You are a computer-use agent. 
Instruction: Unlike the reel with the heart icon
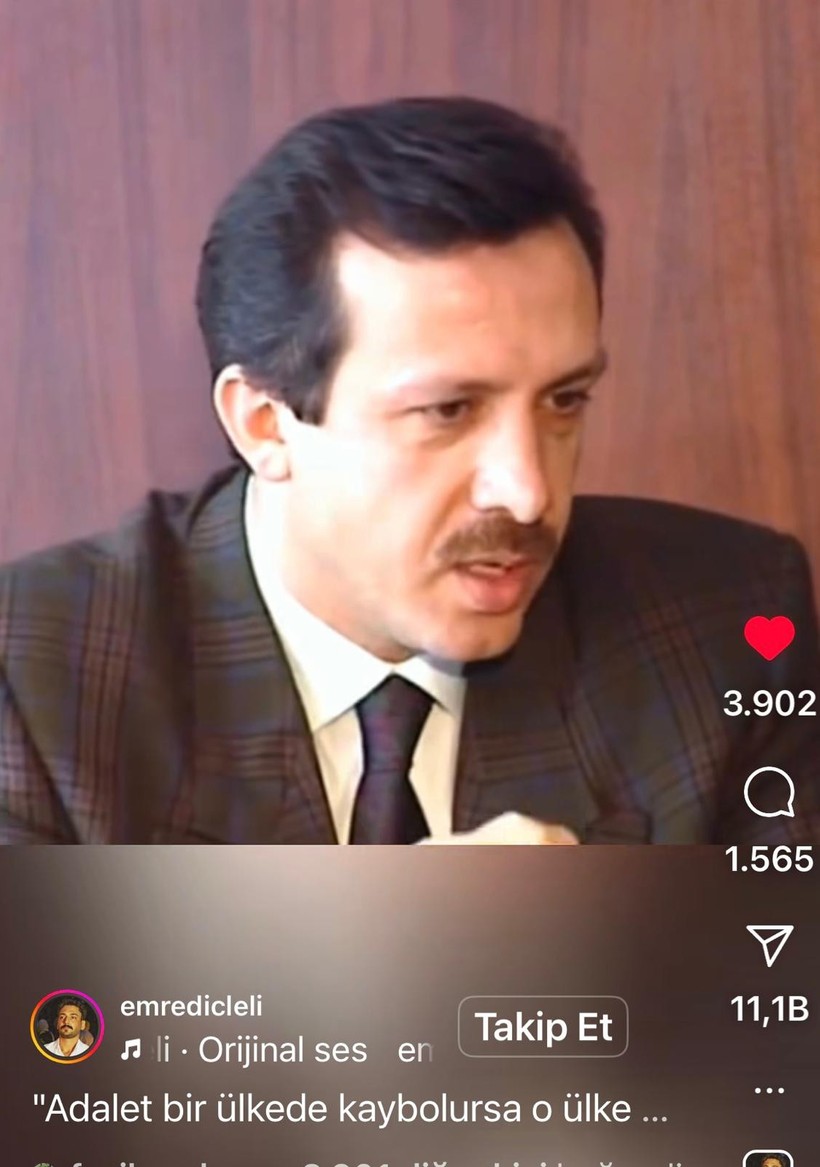[x=769, y=637]
